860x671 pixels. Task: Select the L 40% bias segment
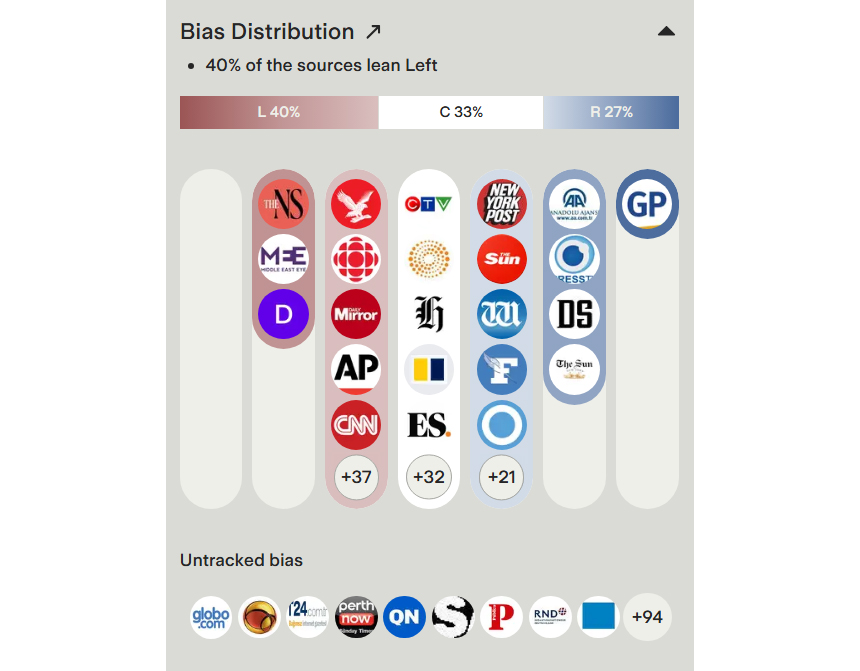tap(279, 112)
